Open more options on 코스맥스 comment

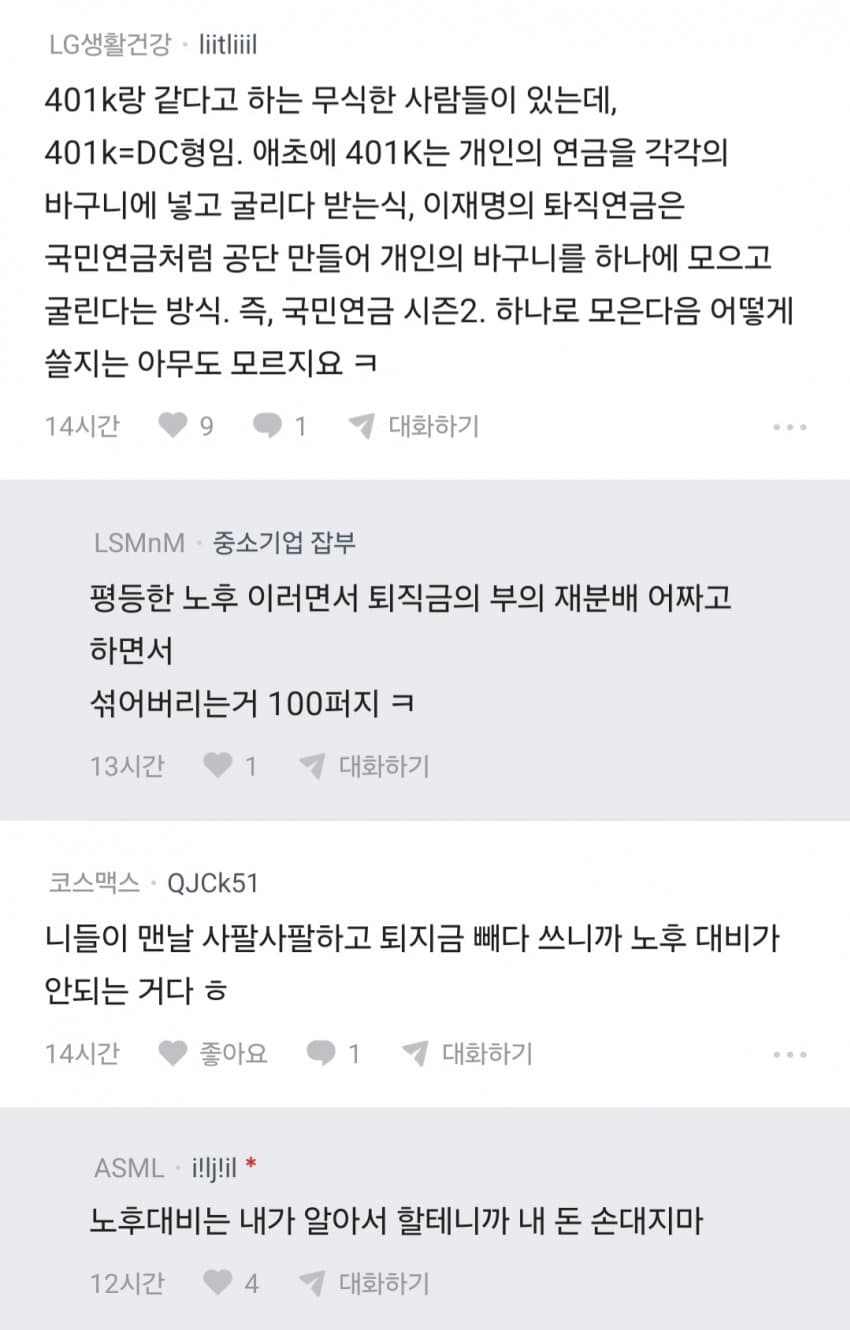pos(789,1054)
